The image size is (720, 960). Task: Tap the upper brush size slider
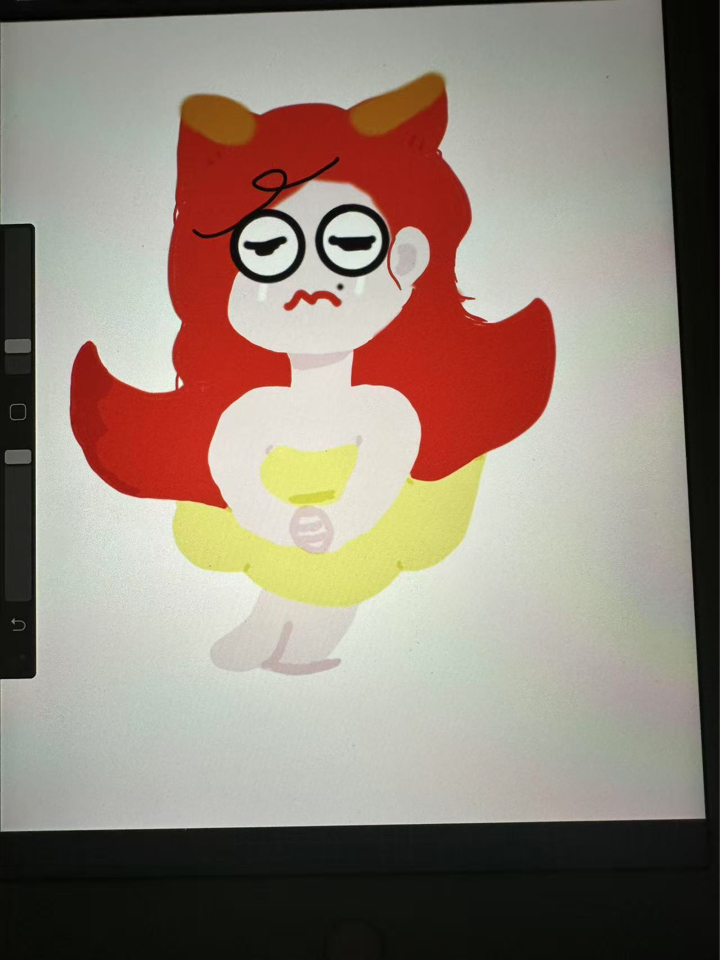pos(18,345)
